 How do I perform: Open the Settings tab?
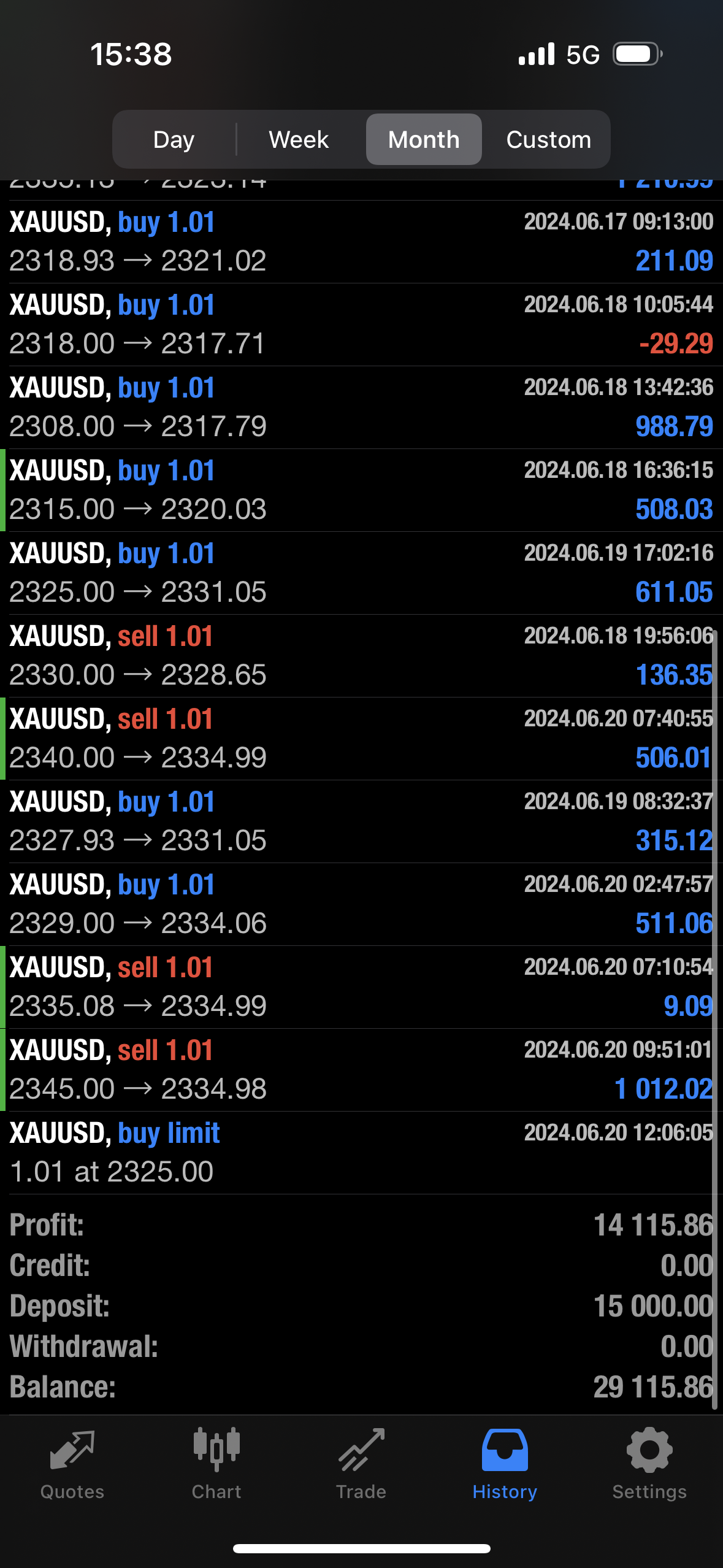click(x=649, y=1464)
